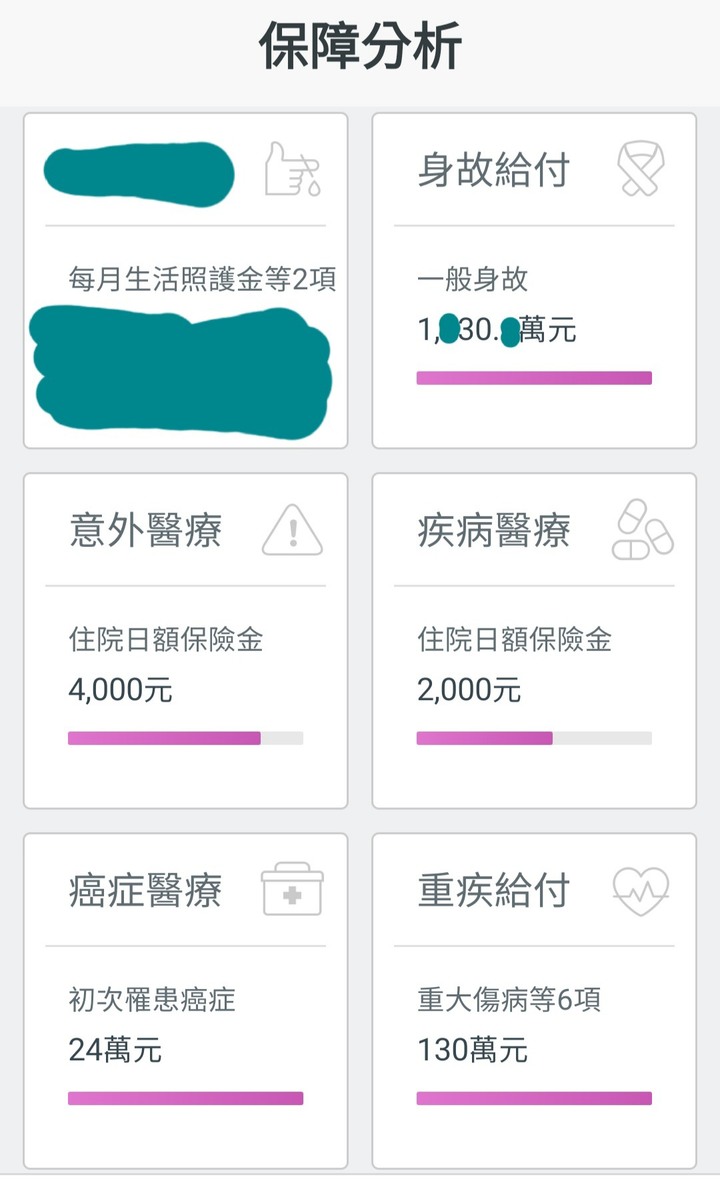Open the 身故給付 coverage card
Screen dimensions: 720x1179
[x=534, y=280]
